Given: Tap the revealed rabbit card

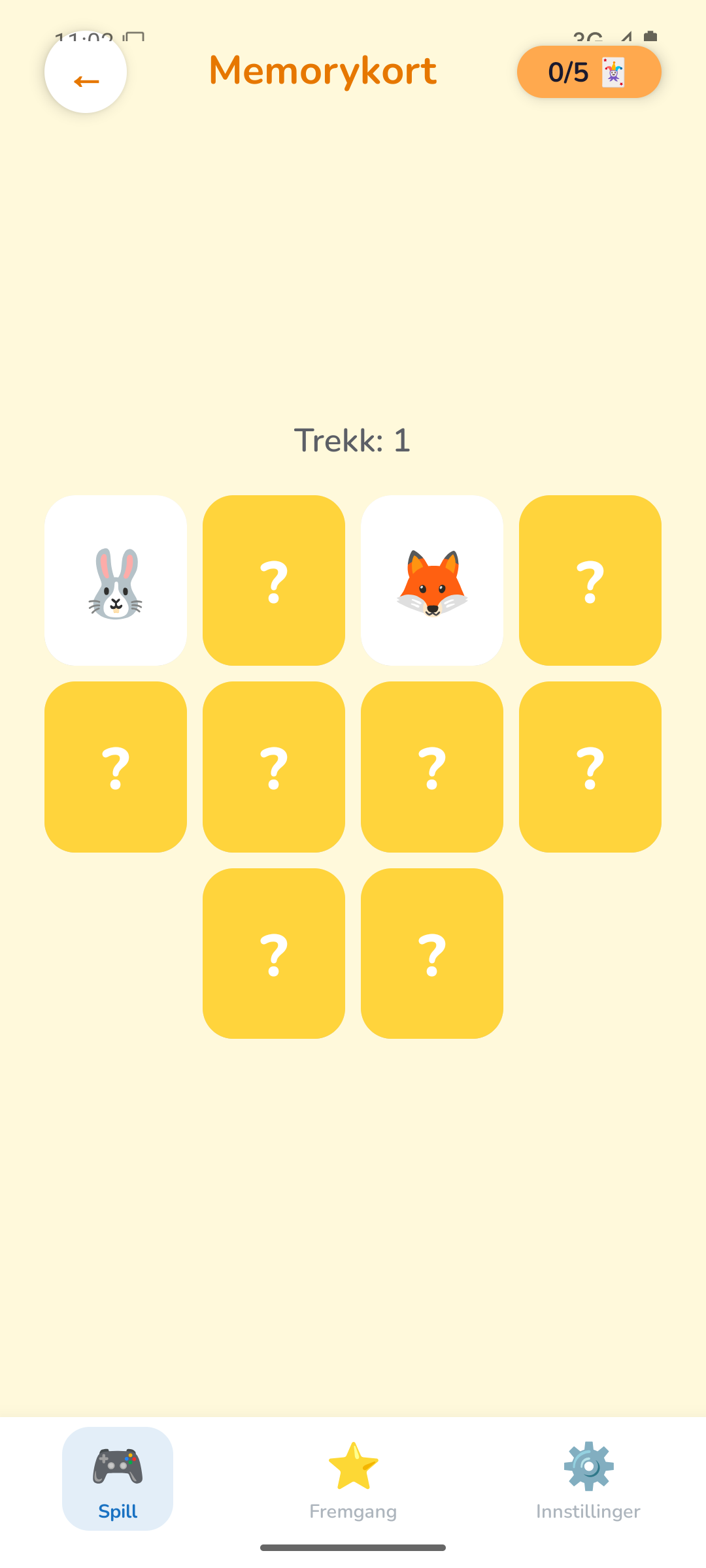Looking at the screenshot, I should (116, 580).
